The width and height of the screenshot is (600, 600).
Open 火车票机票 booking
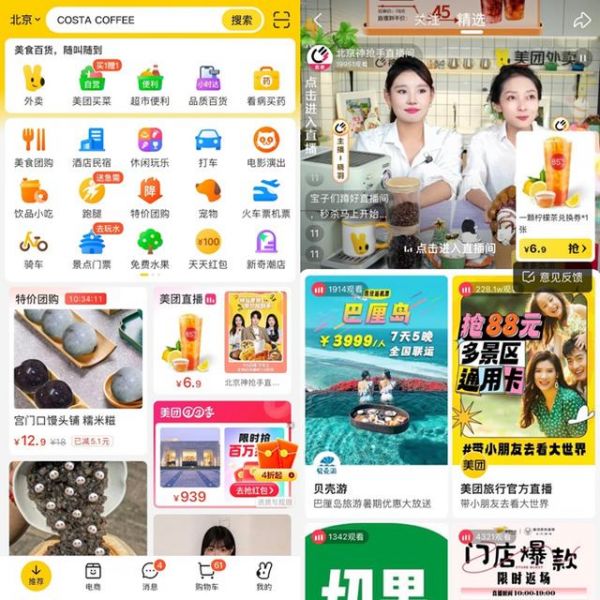point(265,196)
